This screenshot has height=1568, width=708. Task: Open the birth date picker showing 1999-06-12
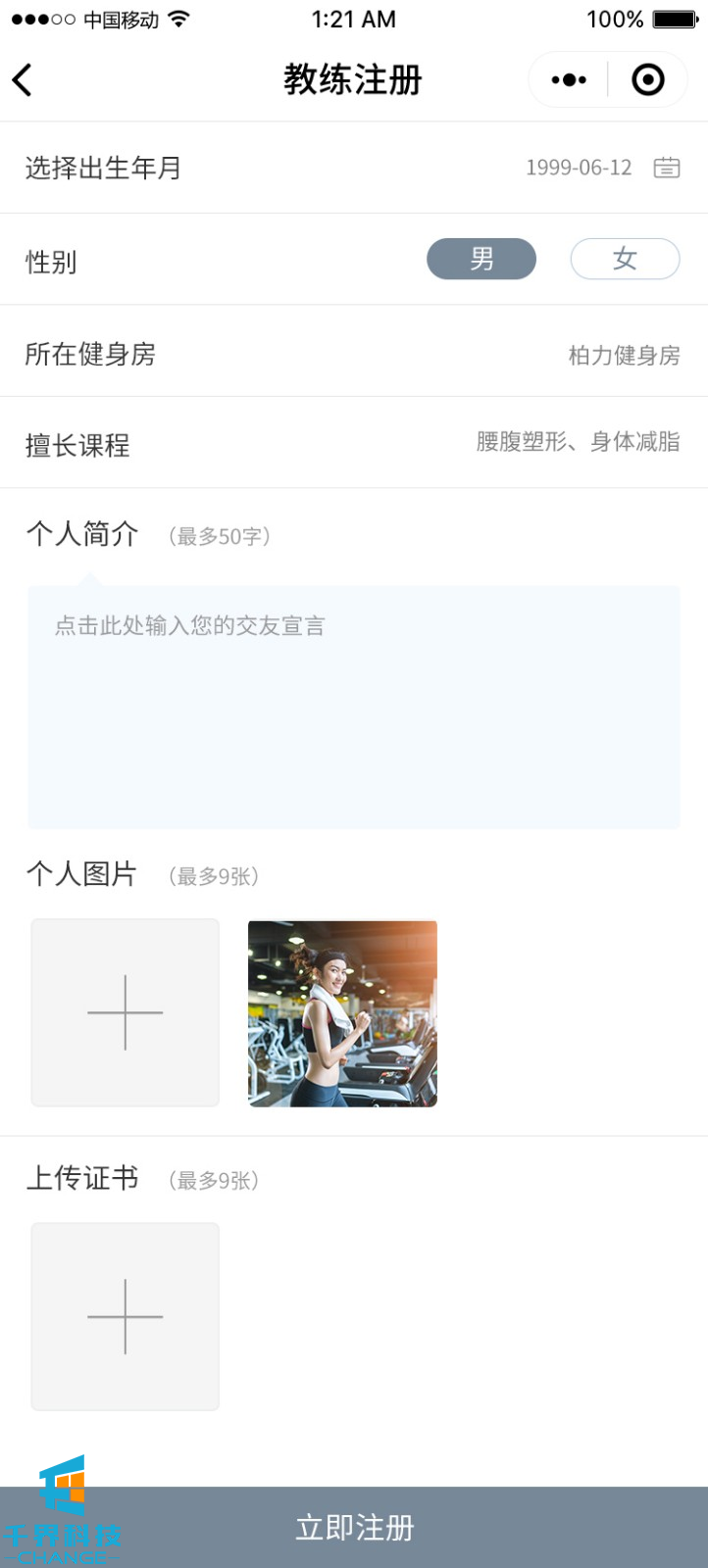600,168
